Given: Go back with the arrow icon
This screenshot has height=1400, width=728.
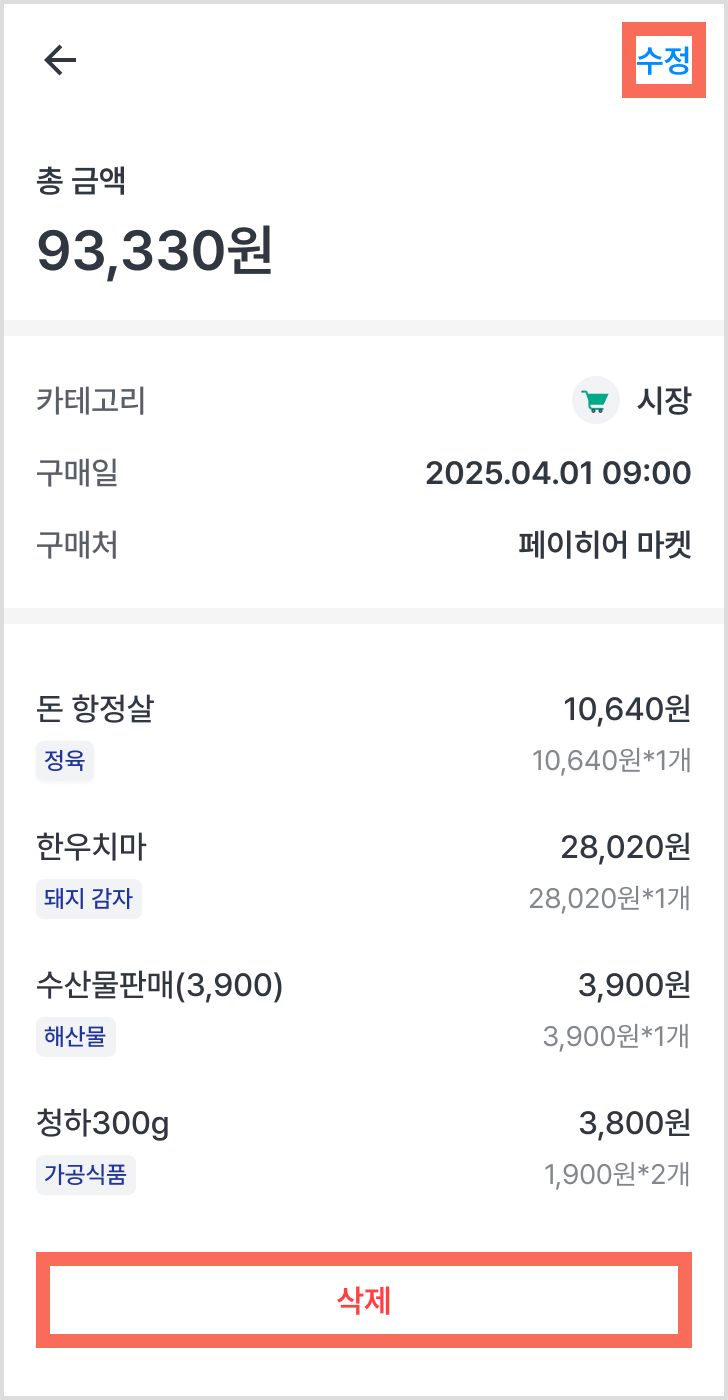Looking at the screenshot, I should [60, 61].
